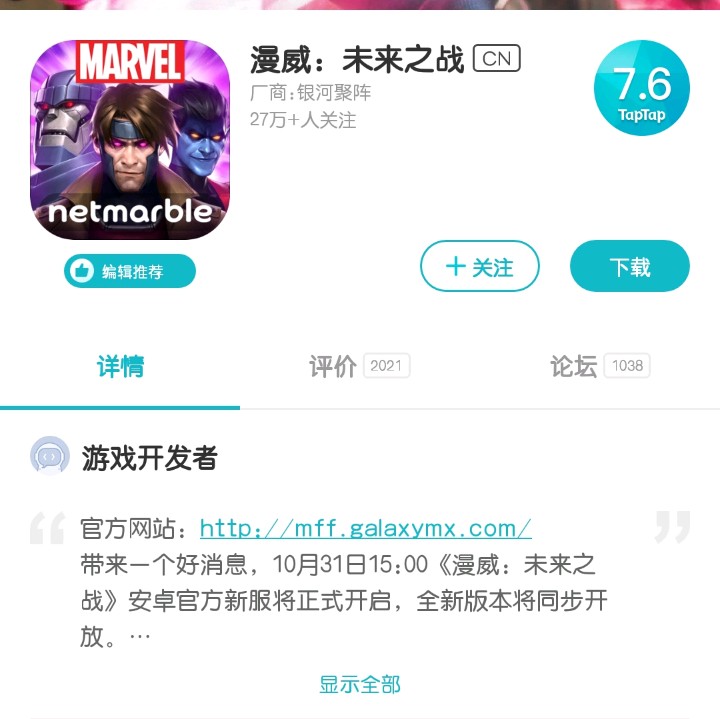Follow the game with 关注 button

(479, 266)
